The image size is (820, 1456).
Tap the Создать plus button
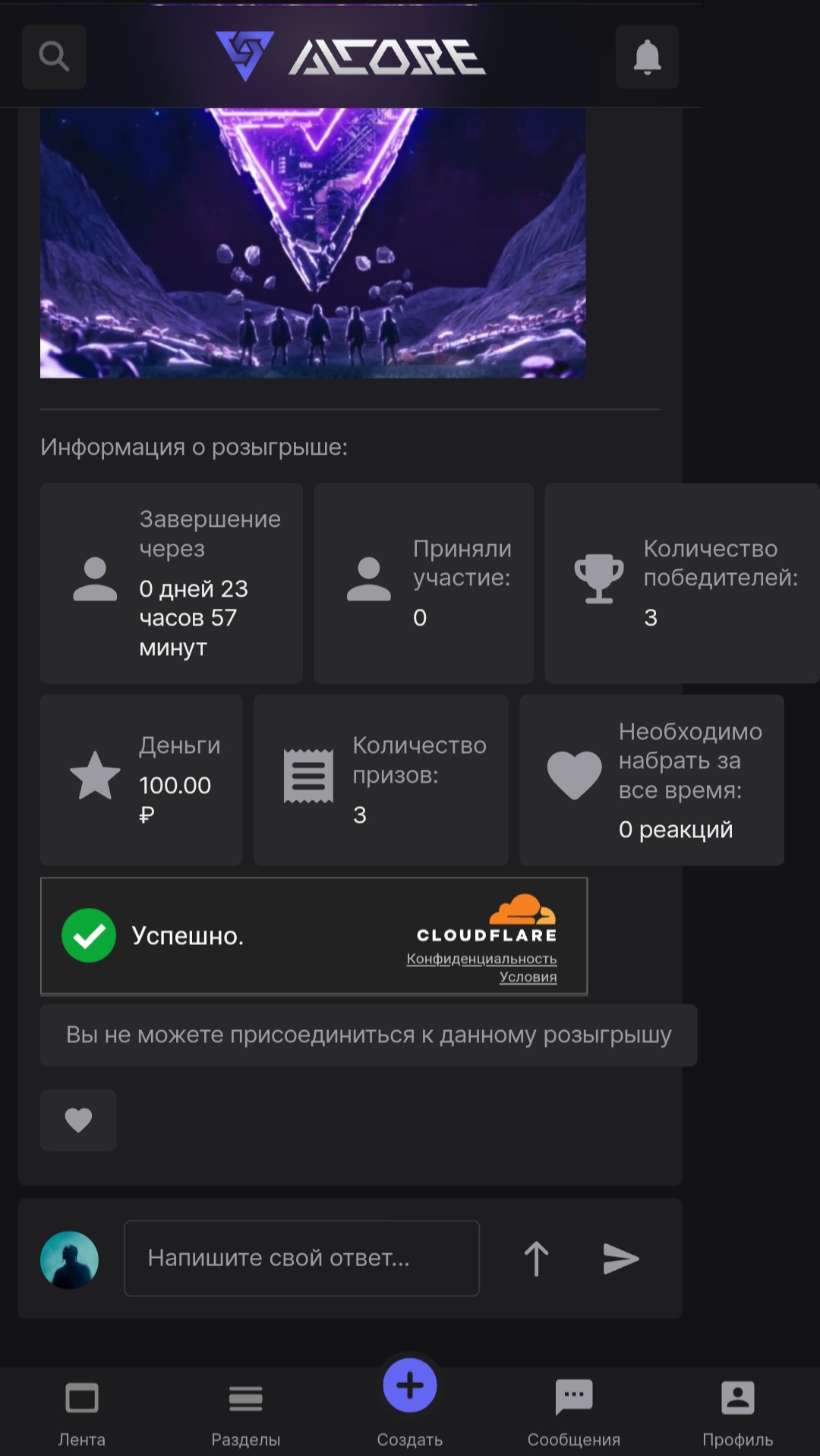410,1386
